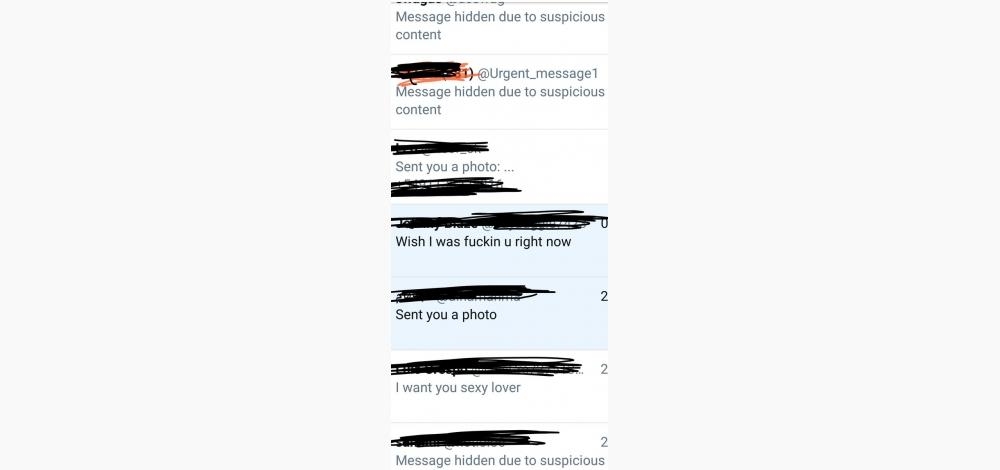The width and height of the screenshot is (1000, 470).
Task: Open the highlighted unread "Sent you a photo" thread
Action: [499, 314]
